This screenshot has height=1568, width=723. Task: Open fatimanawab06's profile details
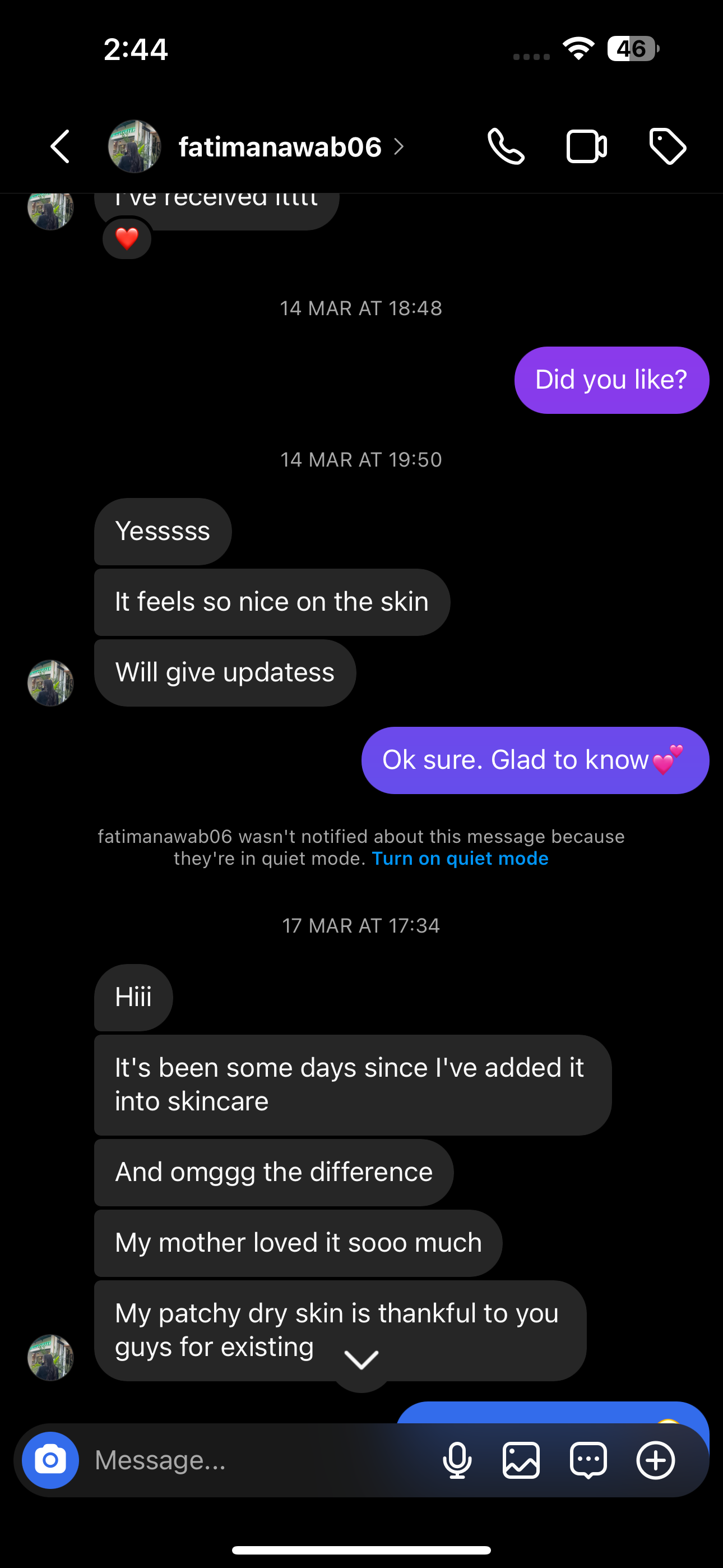coord(280,147)
